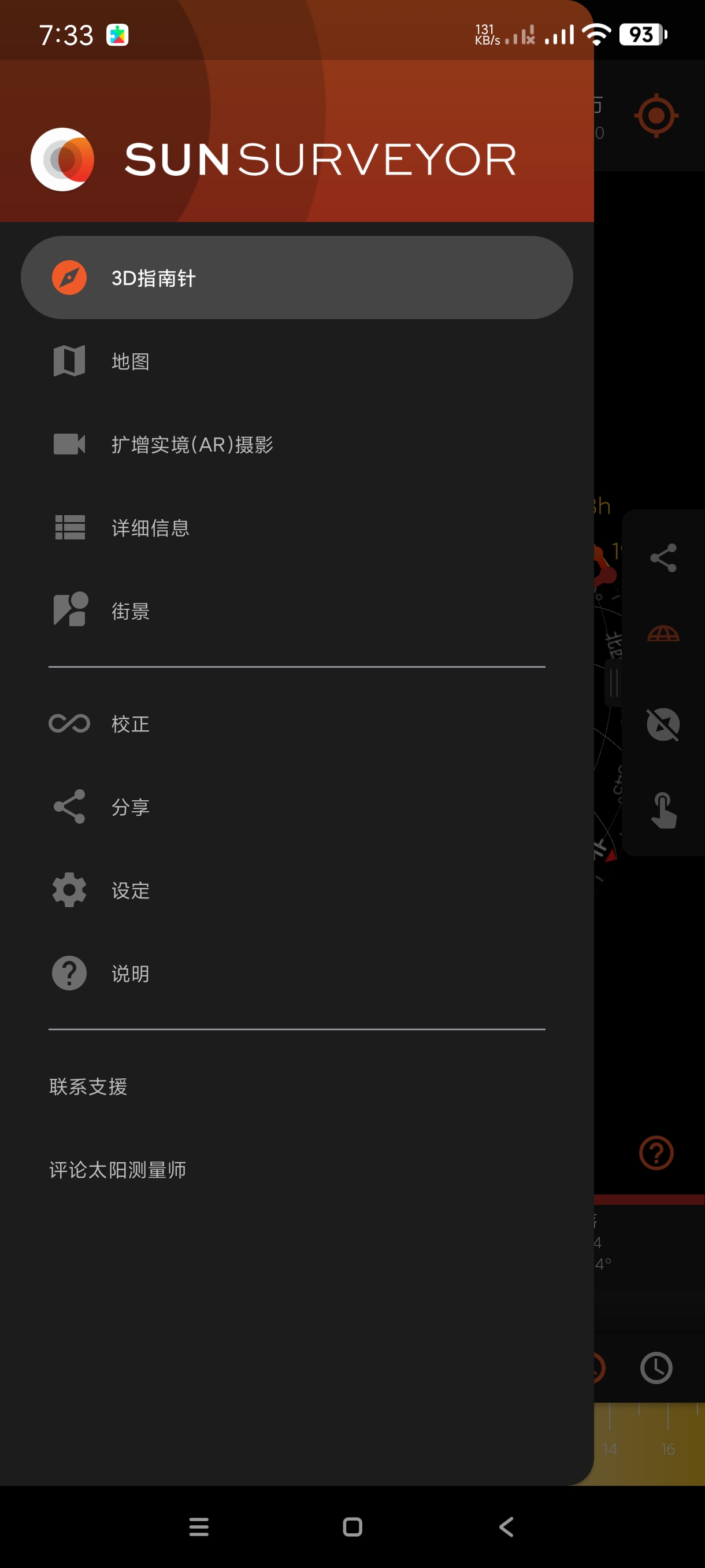
Task: Go to the home screen
Action: (x=352, y=1526)
